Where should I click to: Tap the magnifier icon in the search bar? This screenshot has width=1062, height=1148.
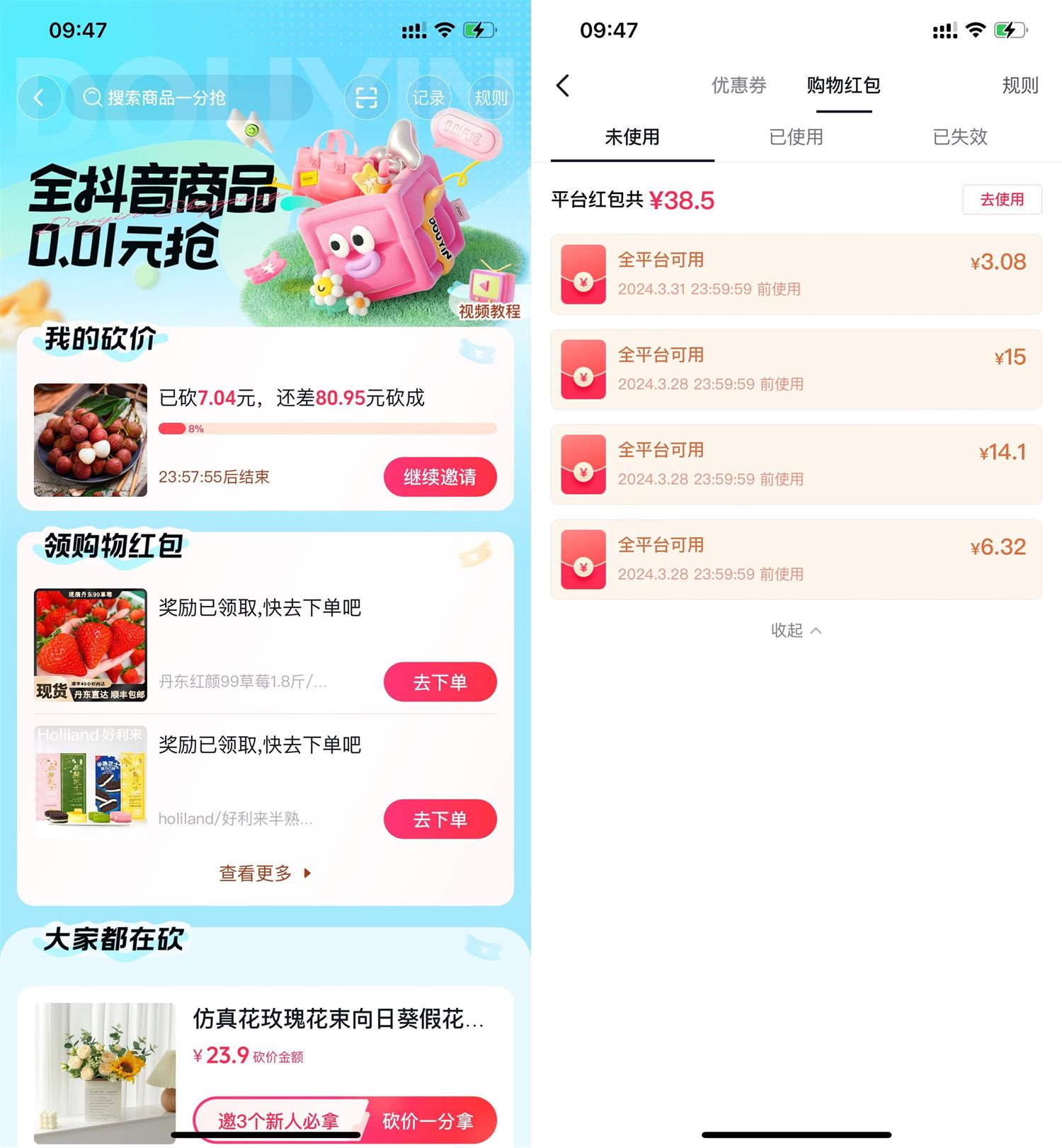pos(89,96)
